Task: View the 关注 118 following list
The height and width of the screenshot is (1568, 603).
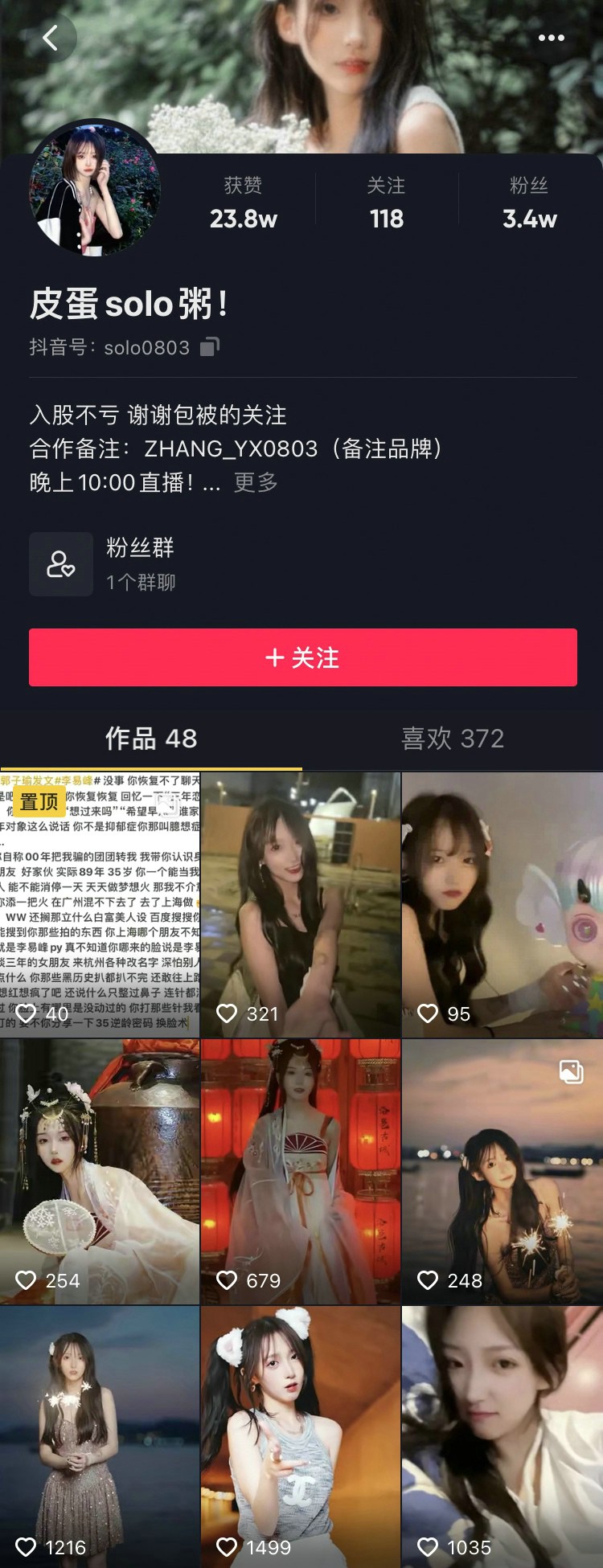Action: click(x=386, y=203)
